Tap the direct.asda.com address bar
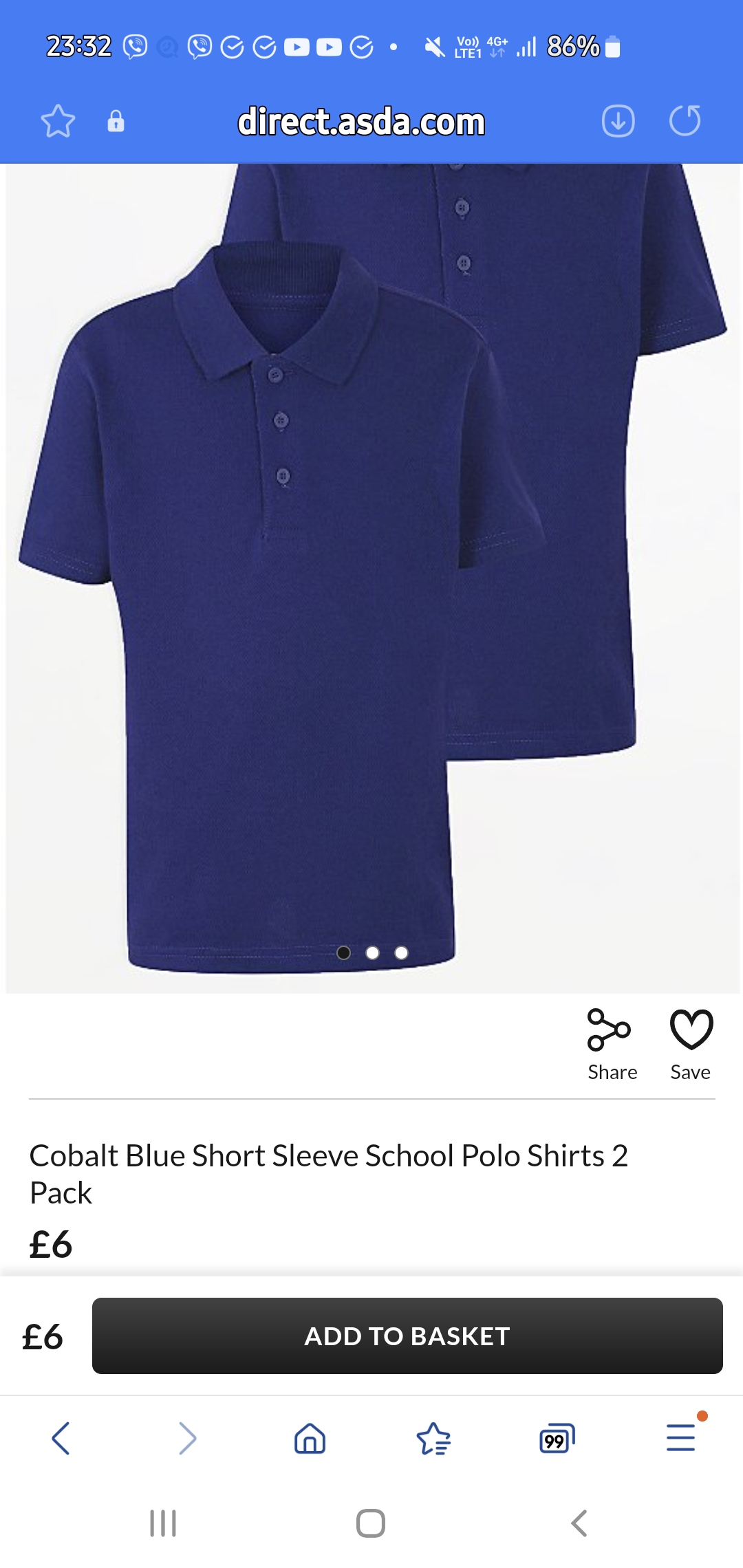 click(361, 122)
